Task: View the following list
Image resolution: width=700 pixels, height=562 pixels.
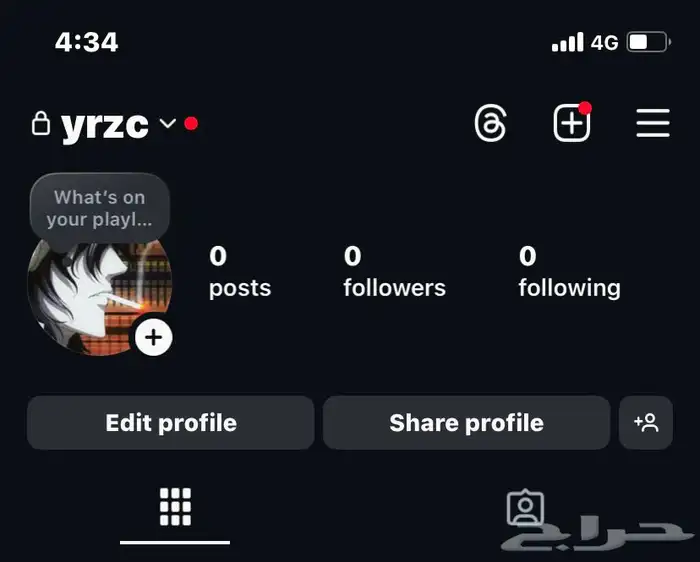Action: pyautogui.click(x=568, y=272)
